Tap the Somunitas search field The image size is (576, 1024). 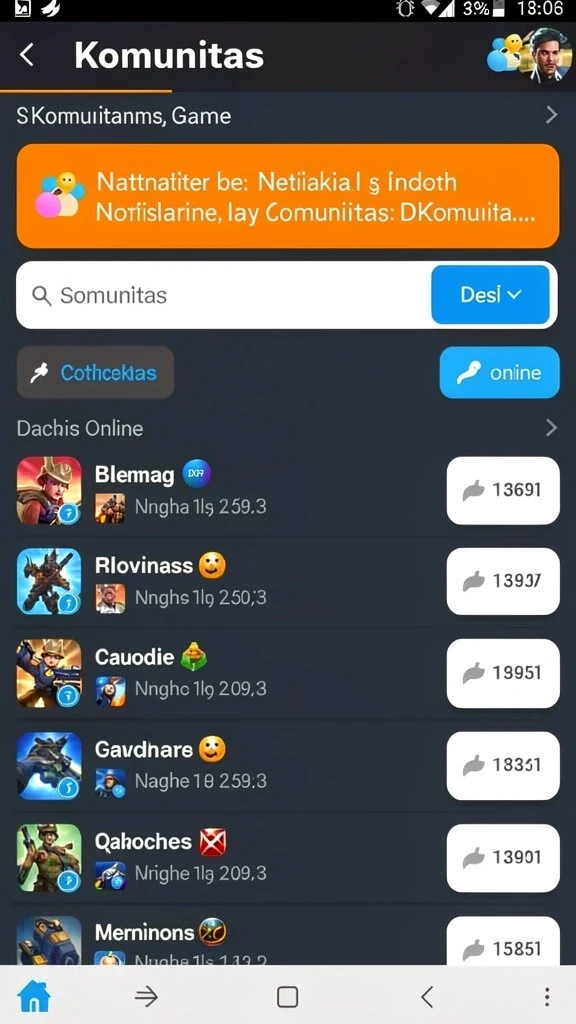point(223,295)
